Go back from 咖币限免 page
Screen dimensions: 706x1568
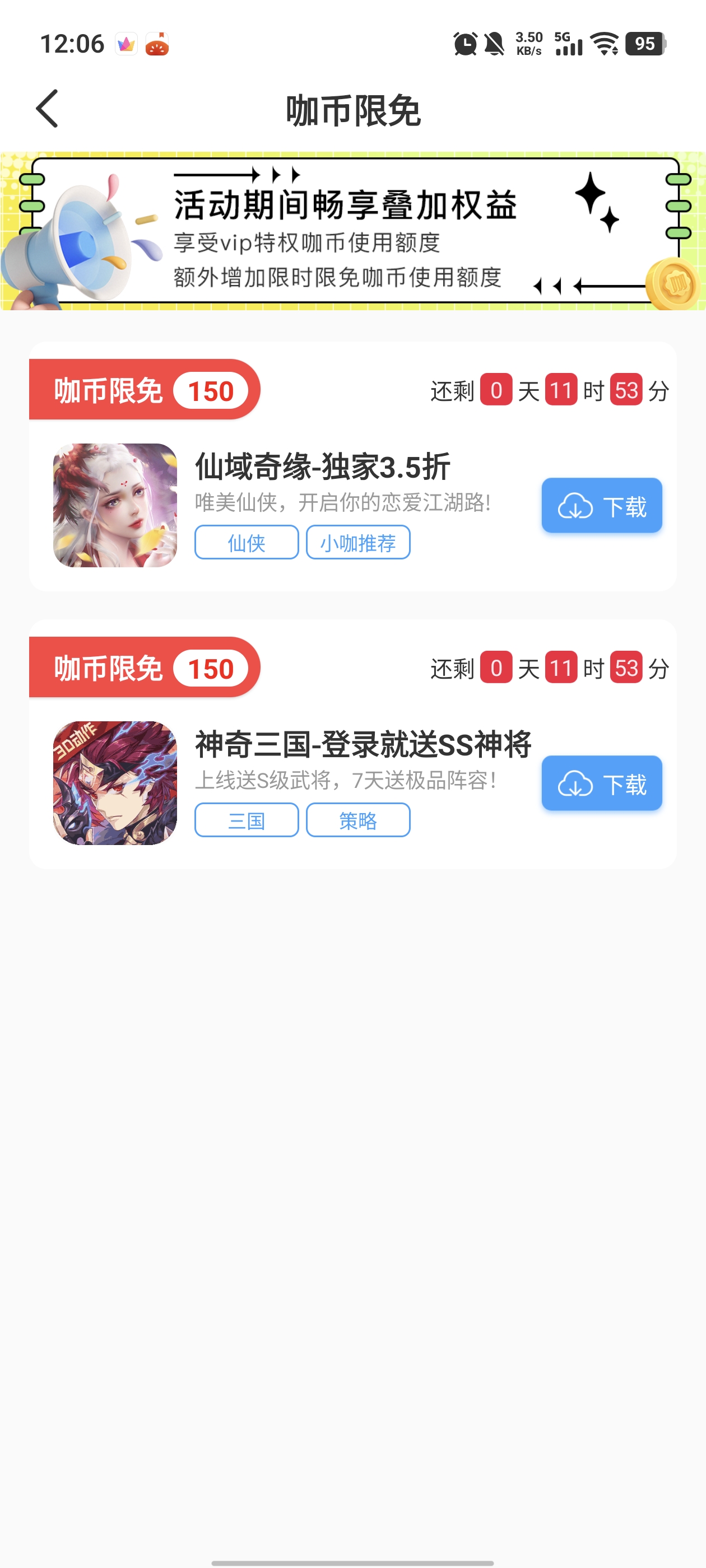point(48,109)
